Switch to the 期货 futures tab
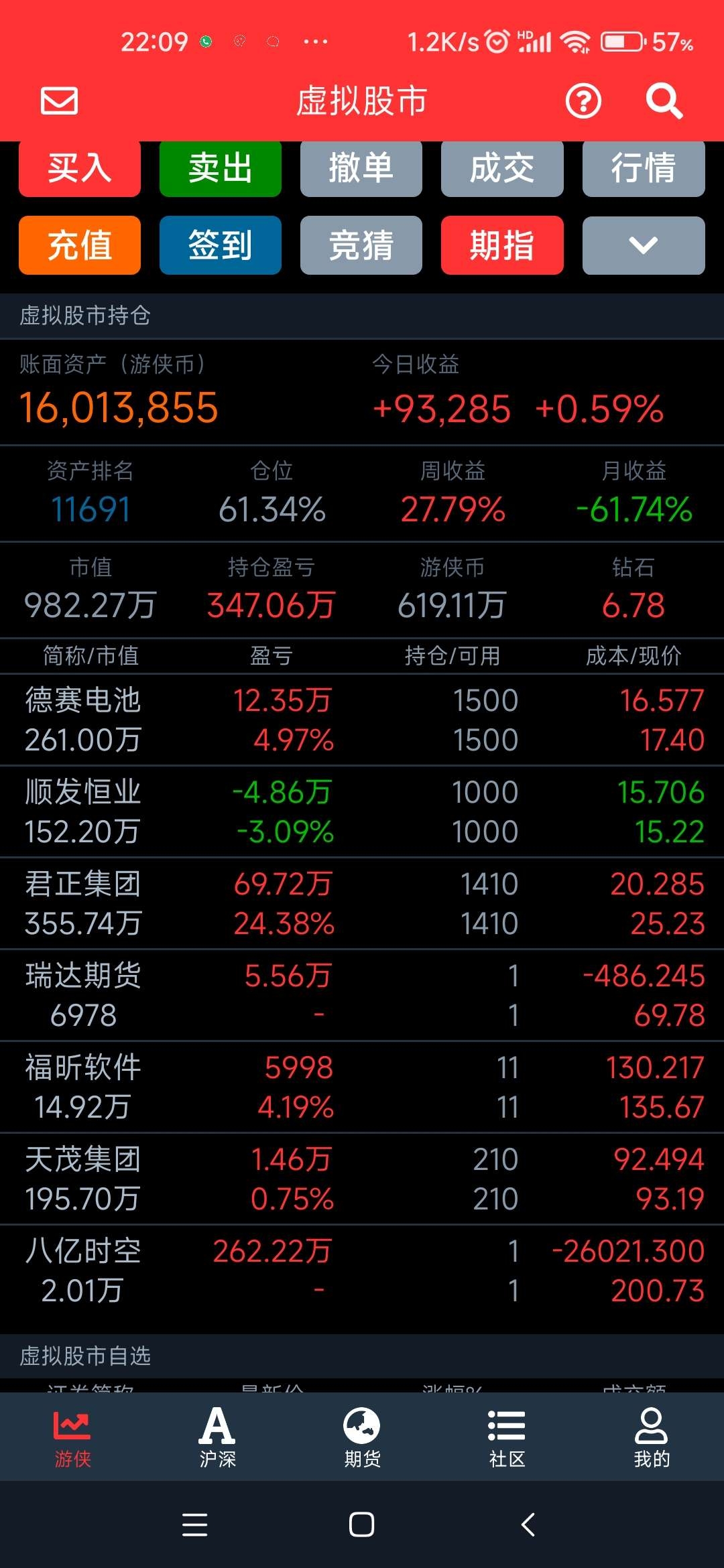 point(362,1437)
